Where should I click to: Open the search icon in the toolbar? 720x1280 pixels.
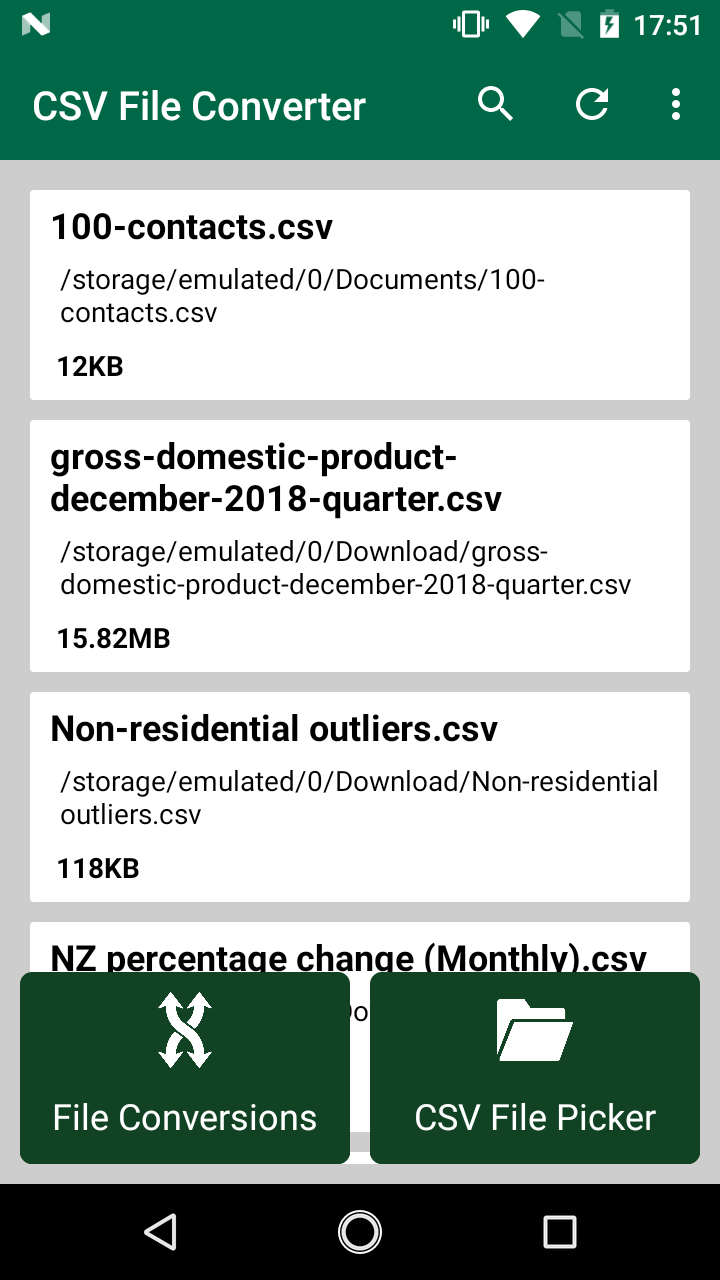click(495, 104)
